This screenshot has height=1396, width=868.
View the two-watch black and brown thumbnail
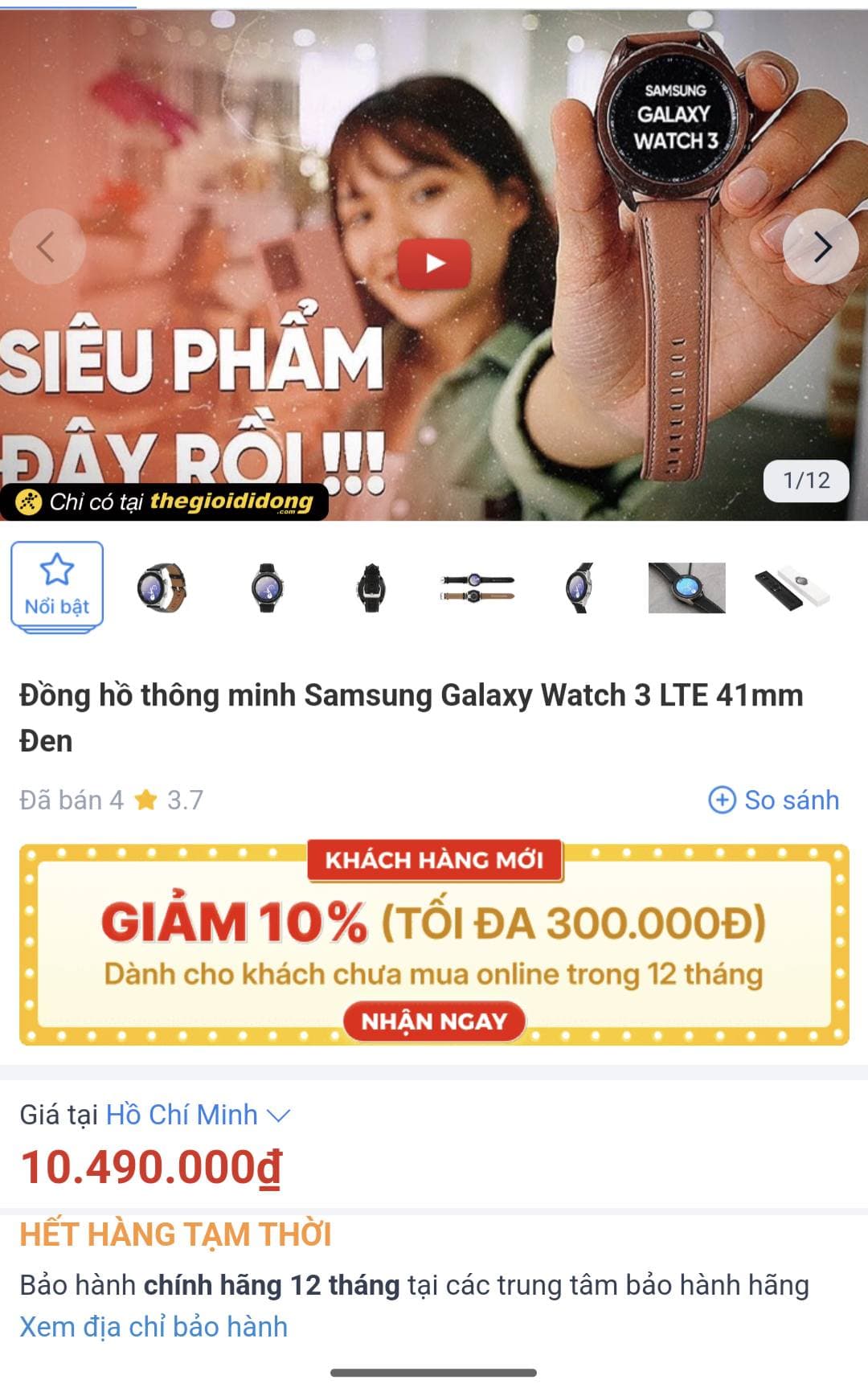477,587
